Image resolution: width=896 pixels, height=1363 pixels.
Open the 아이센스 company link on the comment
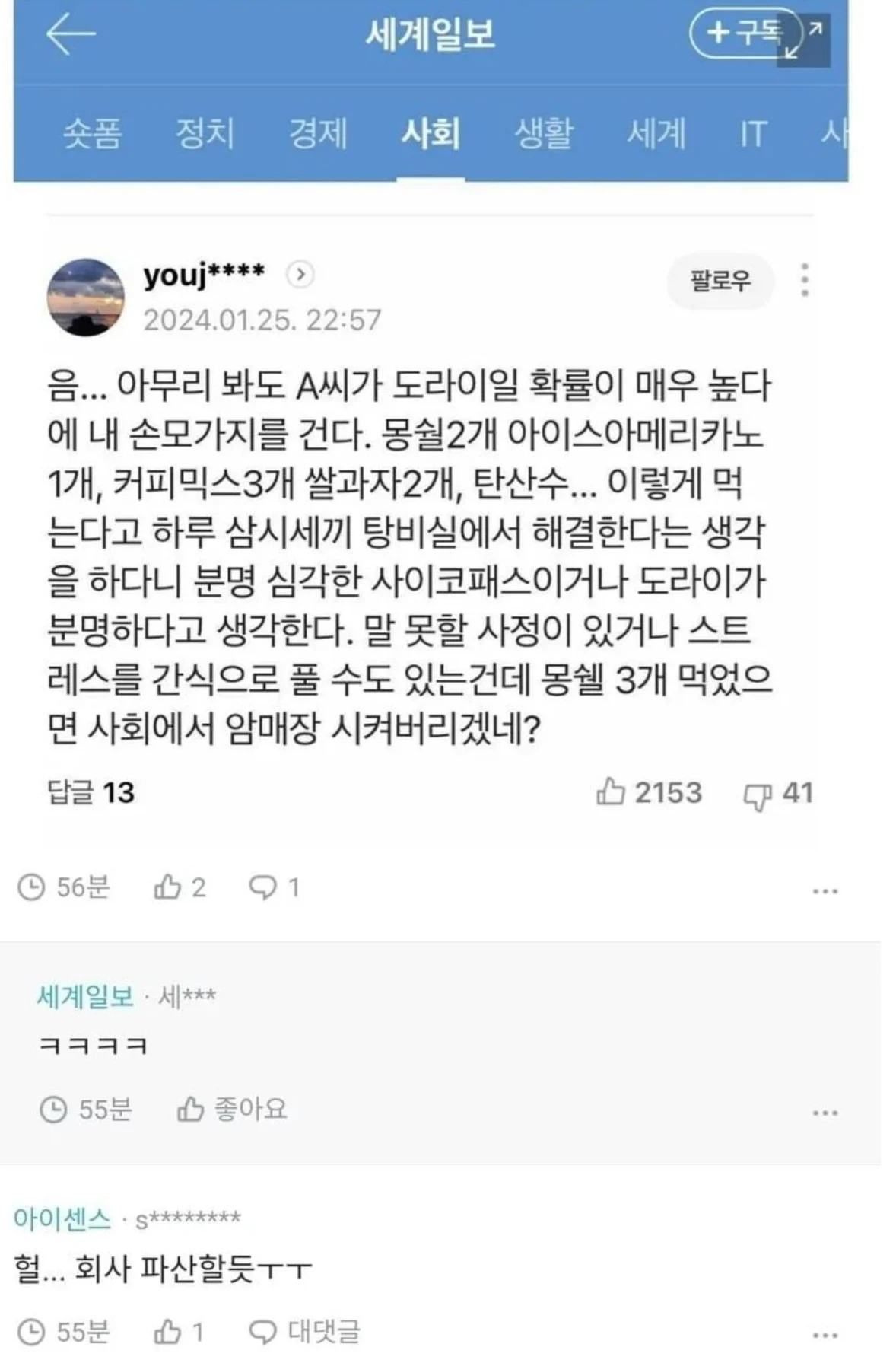[x=62, y=1218]
